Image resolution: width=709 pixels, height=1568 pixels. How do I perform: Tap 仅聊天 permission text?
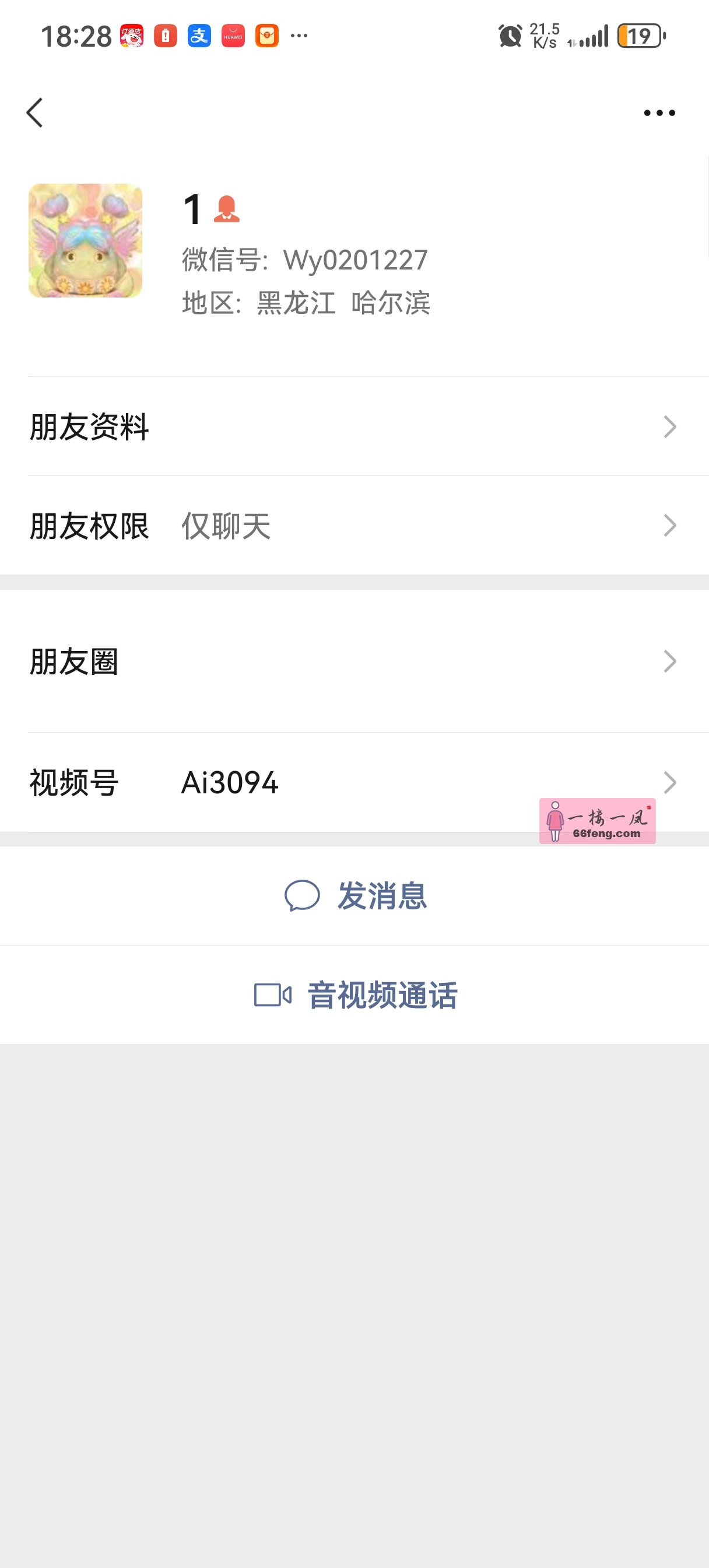tap(225, 526)
